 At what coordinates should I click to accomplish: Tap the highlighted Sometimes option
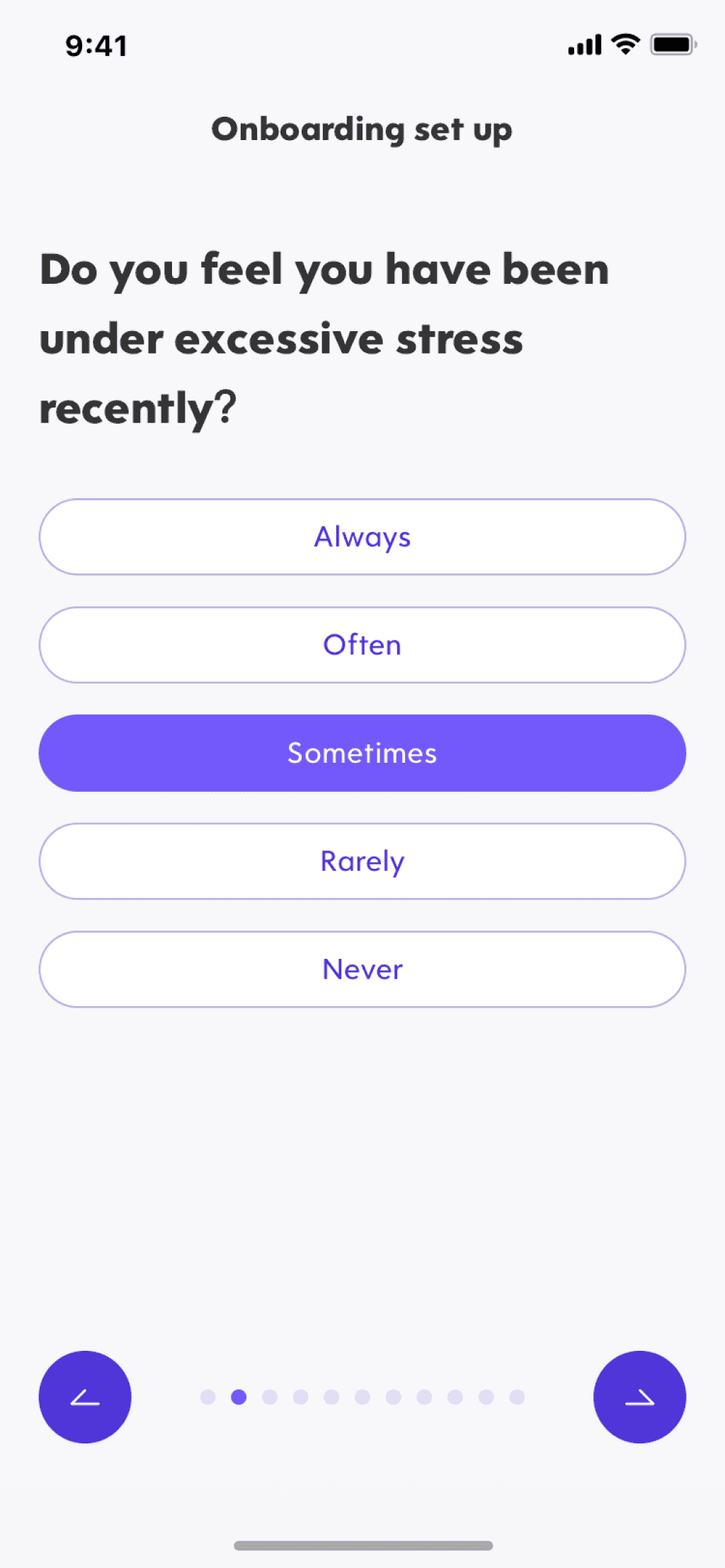click(x=362, y=753)
